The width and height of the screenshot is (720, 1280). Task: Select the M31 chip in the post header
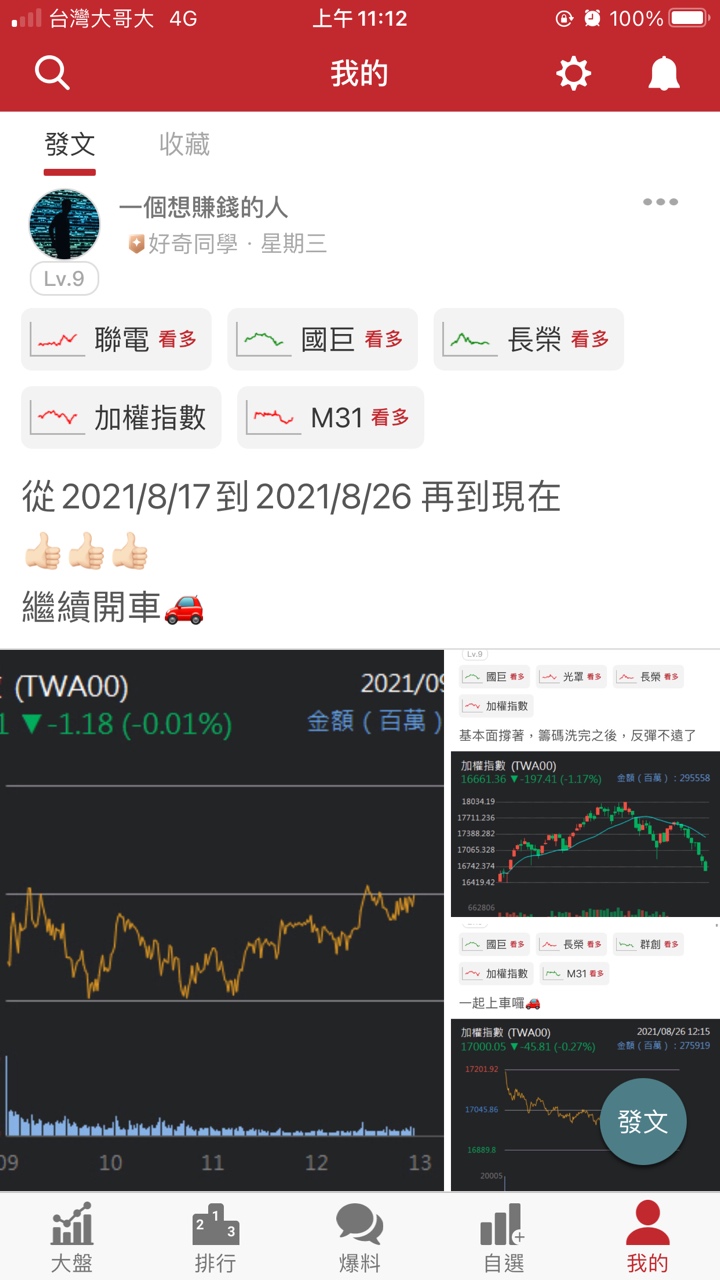point(330,417)
